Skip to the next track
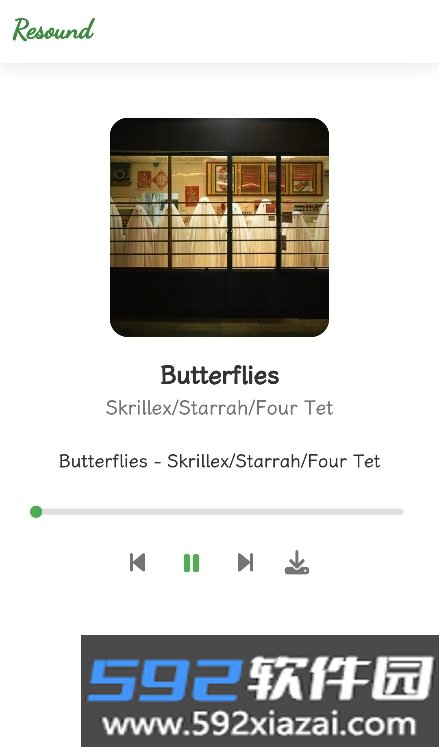 coord(245,563)
